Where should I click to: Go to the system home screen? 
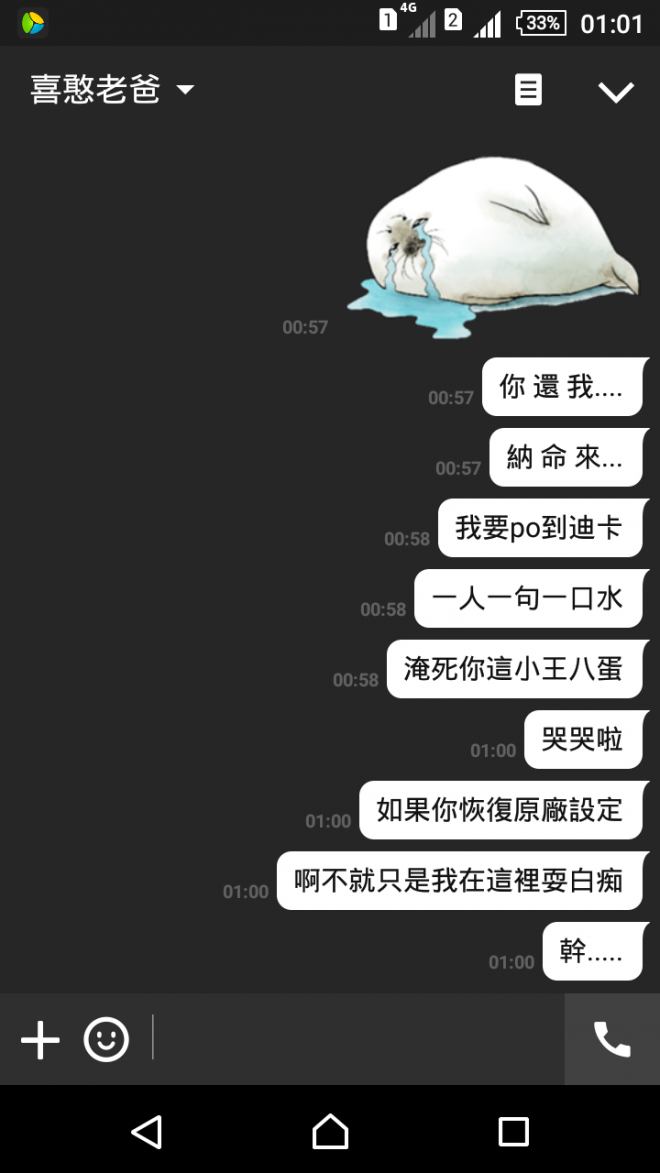330,1131
